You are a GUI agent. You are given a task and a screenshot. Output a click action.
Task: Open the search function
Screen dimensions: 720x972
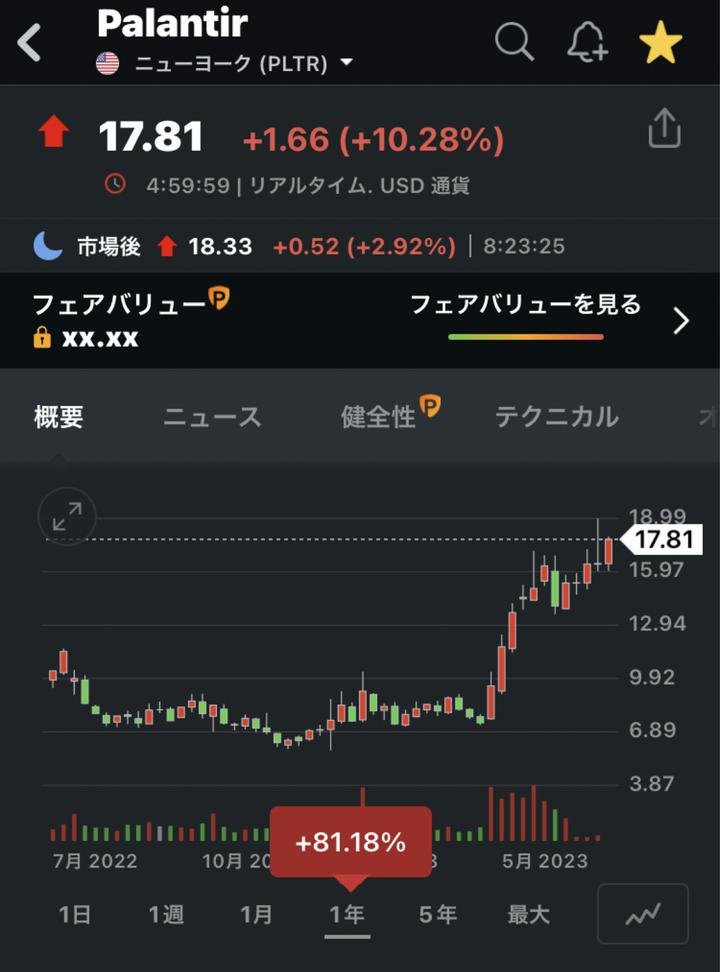click(514, 42)
